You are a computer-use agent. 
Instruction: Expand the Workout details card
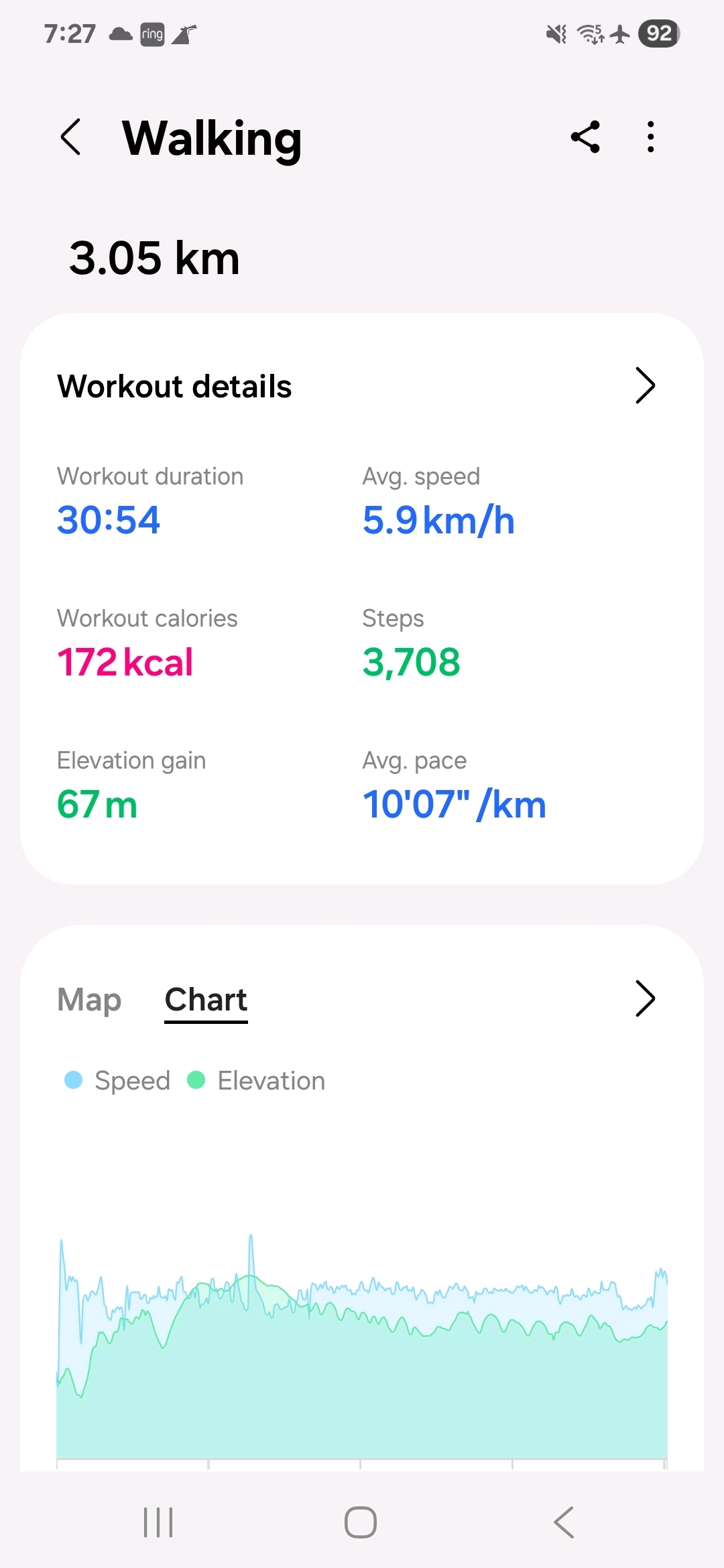point(644,386)
